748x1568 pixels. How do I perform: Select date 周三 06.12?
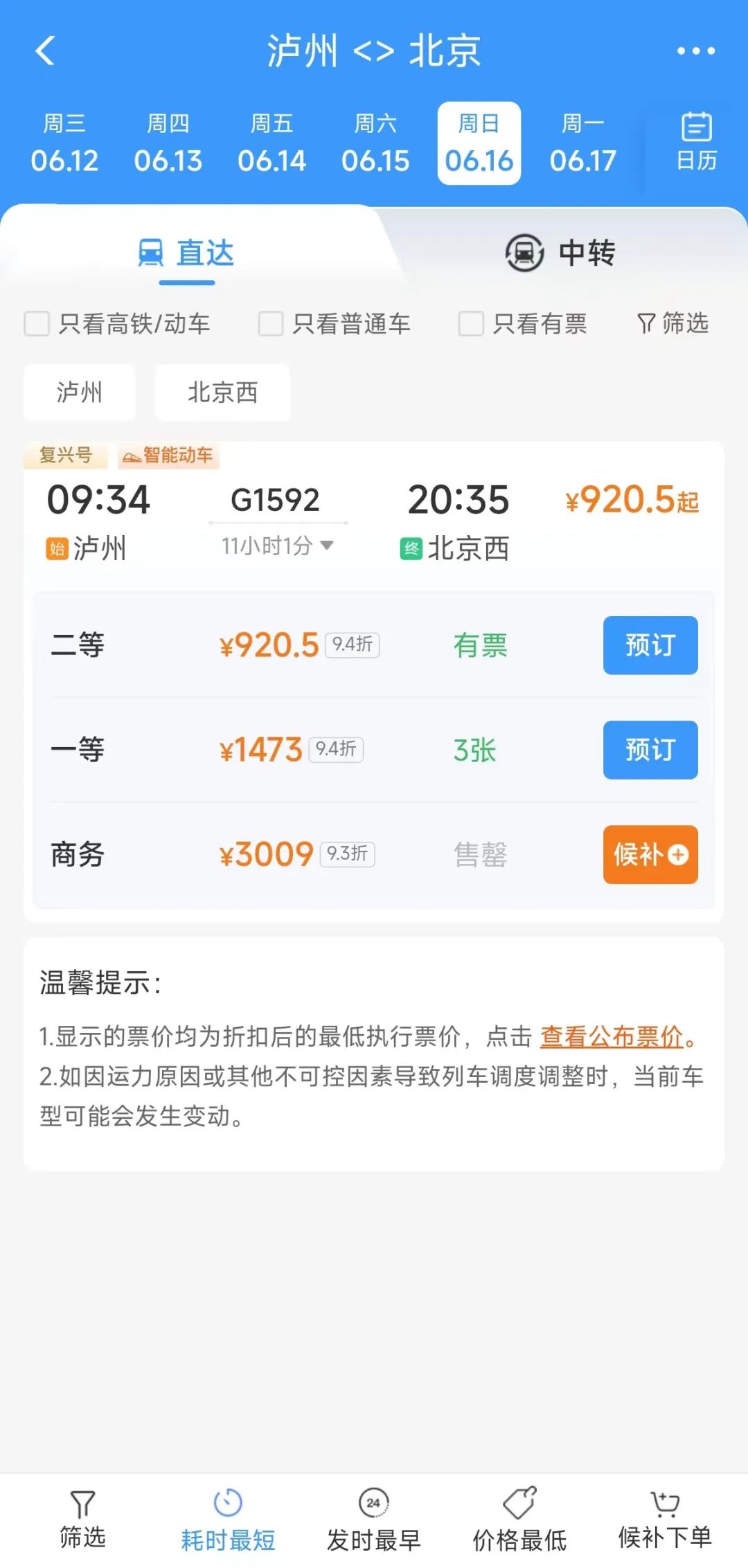tap(64, 143)
